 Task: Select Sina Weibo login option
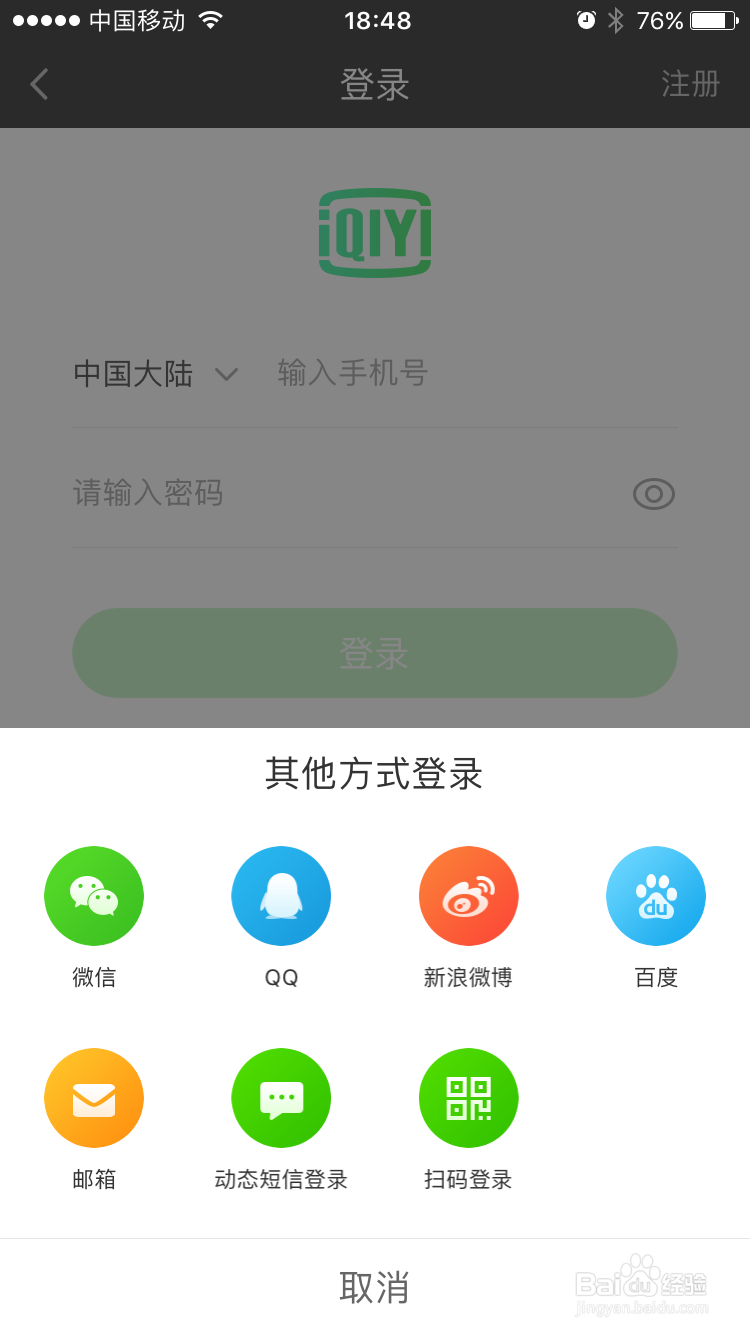[x=468, y=895]
